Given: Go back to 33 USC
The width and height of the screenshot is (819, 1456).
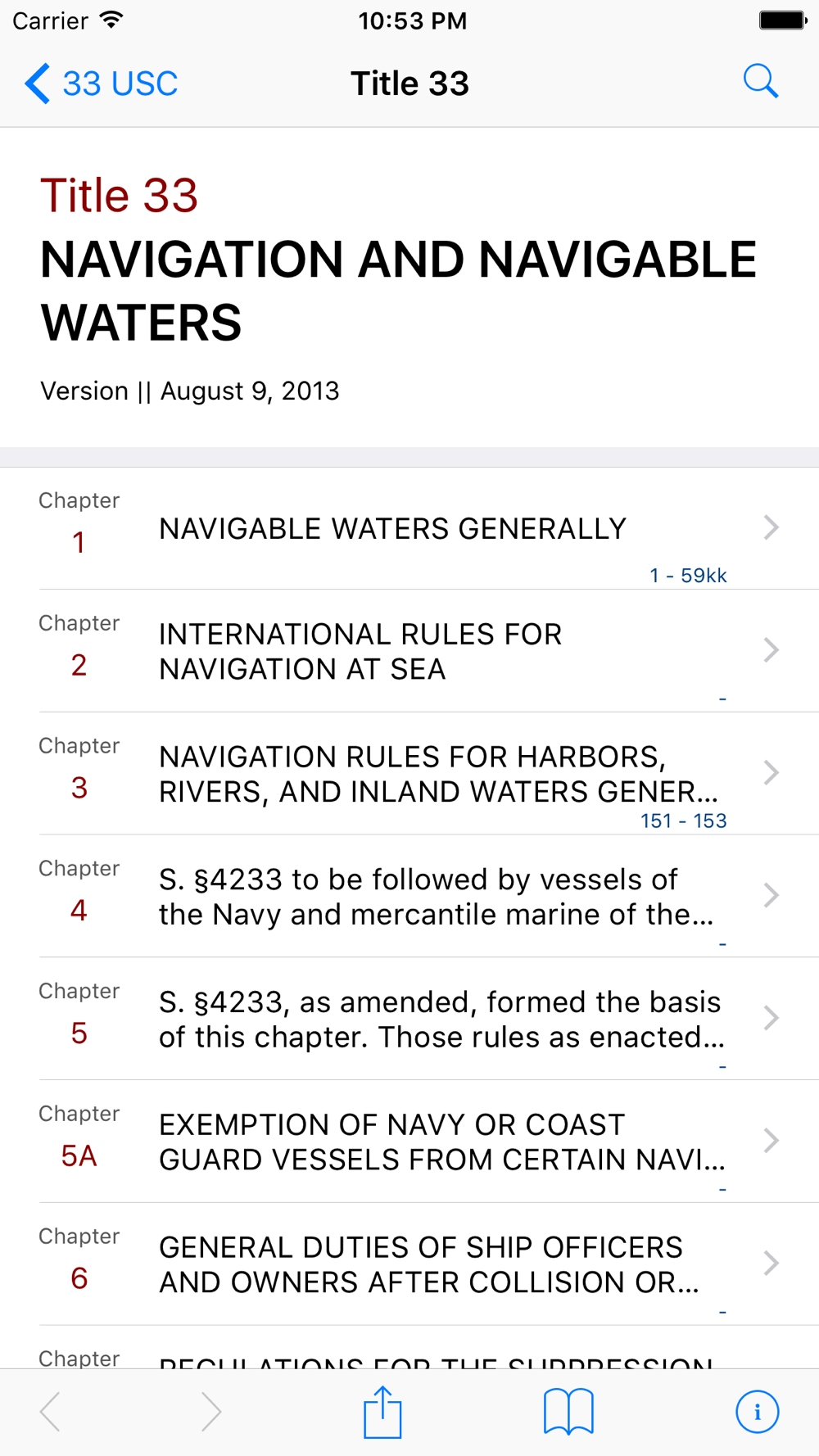Looking at the screenshot, I should click(101, 84).
